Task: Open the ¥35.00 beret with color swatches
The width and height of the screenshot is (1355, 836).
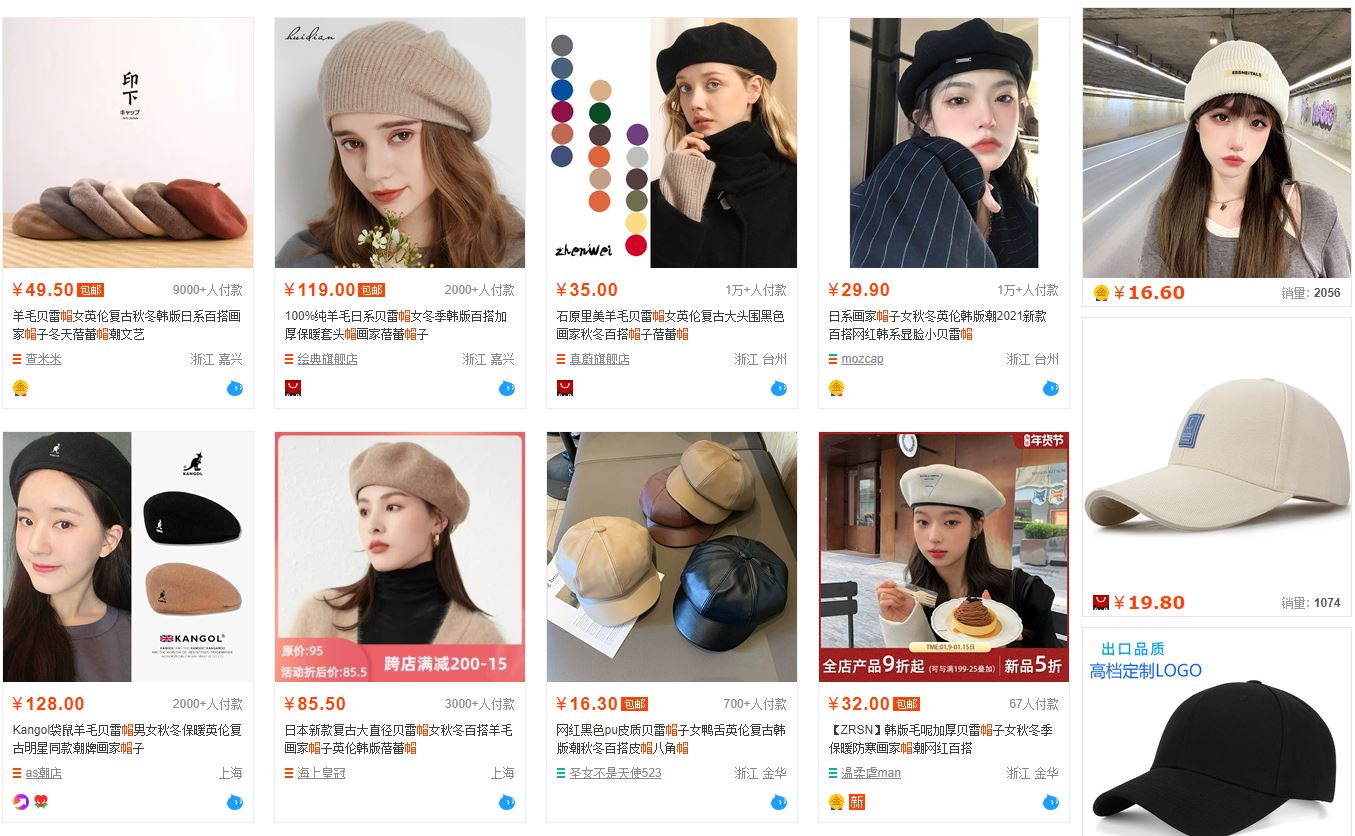Action: coord(672,143)
